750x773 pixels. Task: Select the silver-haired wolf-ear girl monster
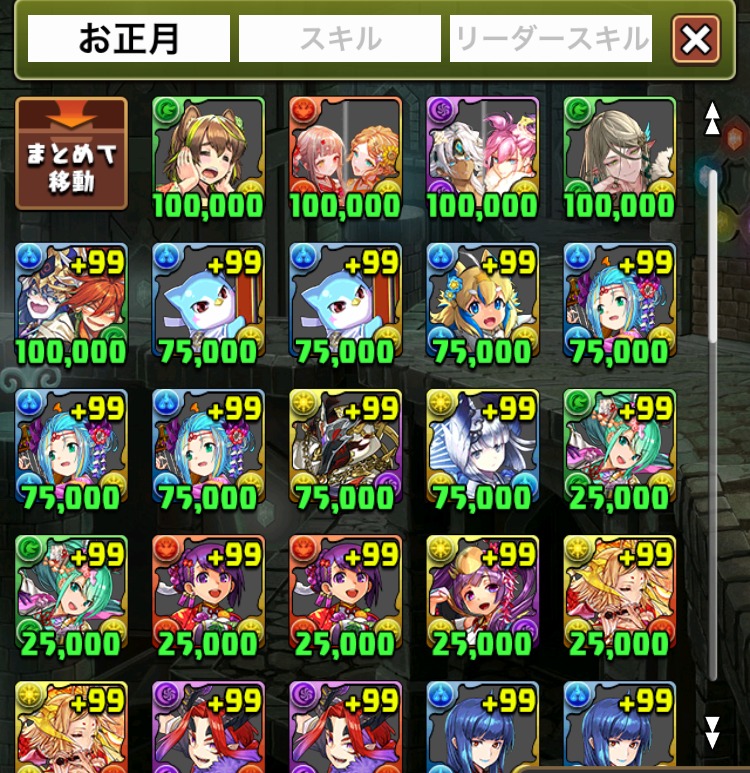[x=482, y=445]
